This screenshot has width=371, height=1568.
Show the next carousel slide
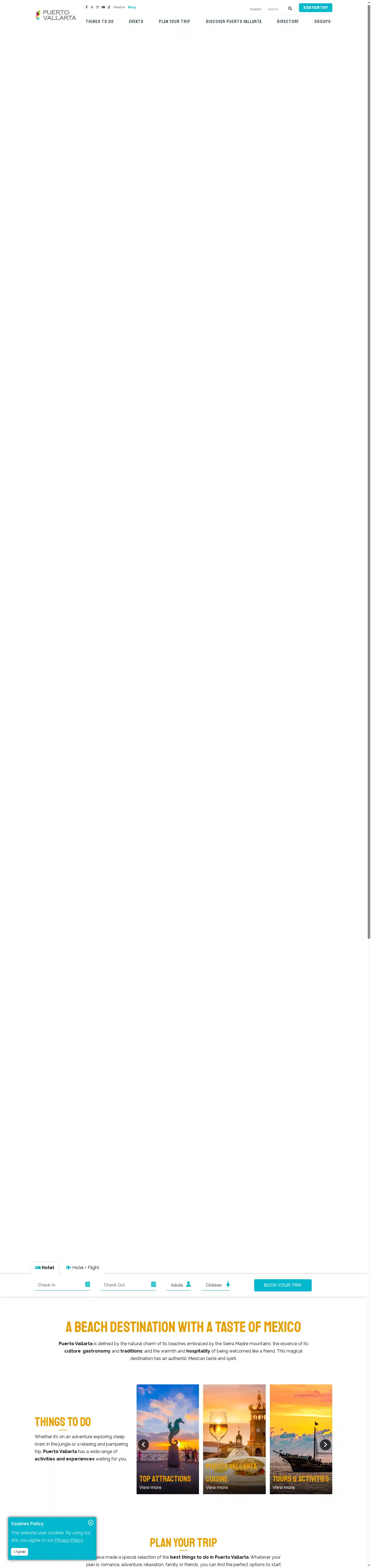pyautogui.click(x=325, y=1444)
